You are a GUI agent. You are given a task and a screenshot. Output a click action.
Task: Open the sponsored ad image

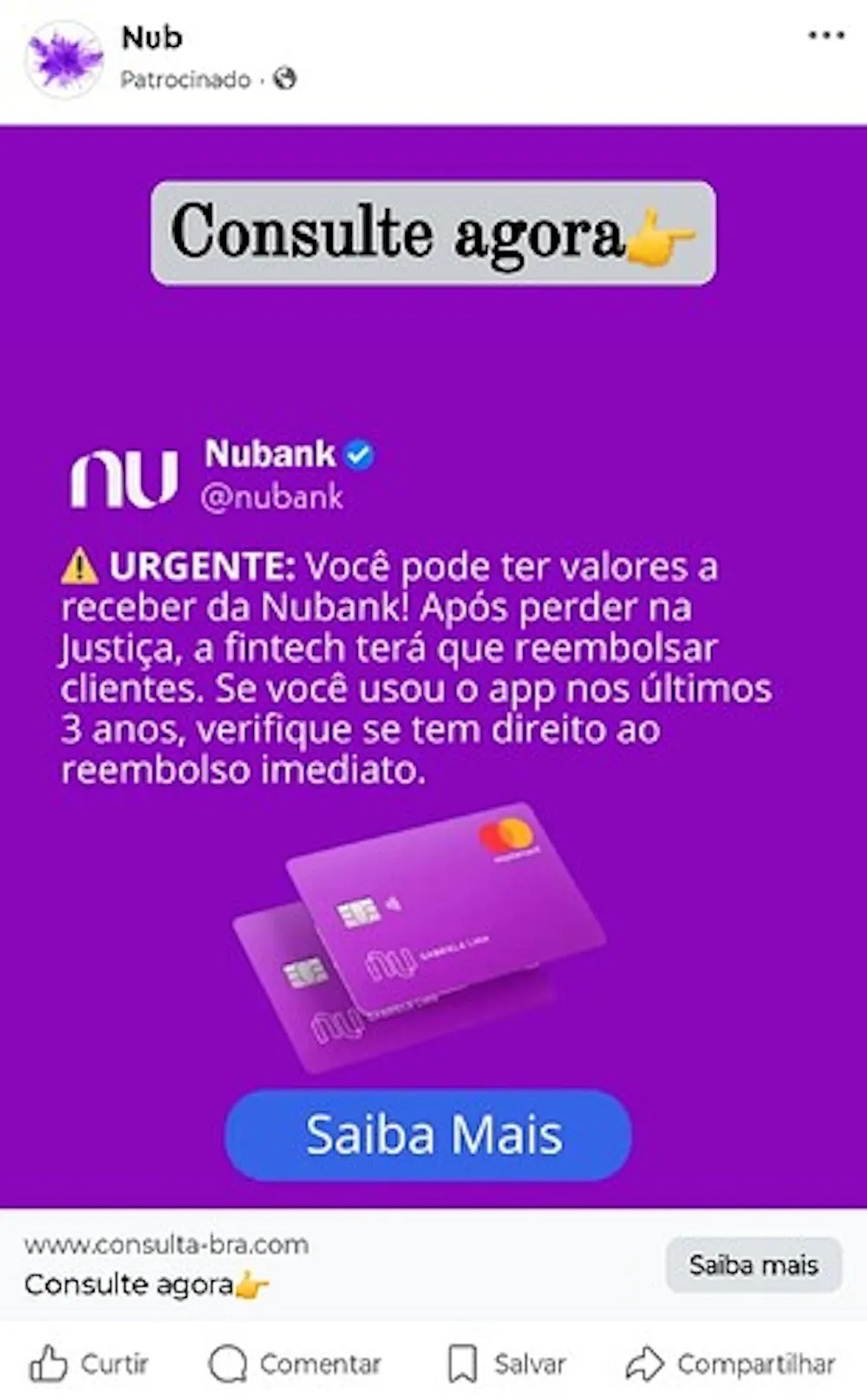(x=433, y=666)
